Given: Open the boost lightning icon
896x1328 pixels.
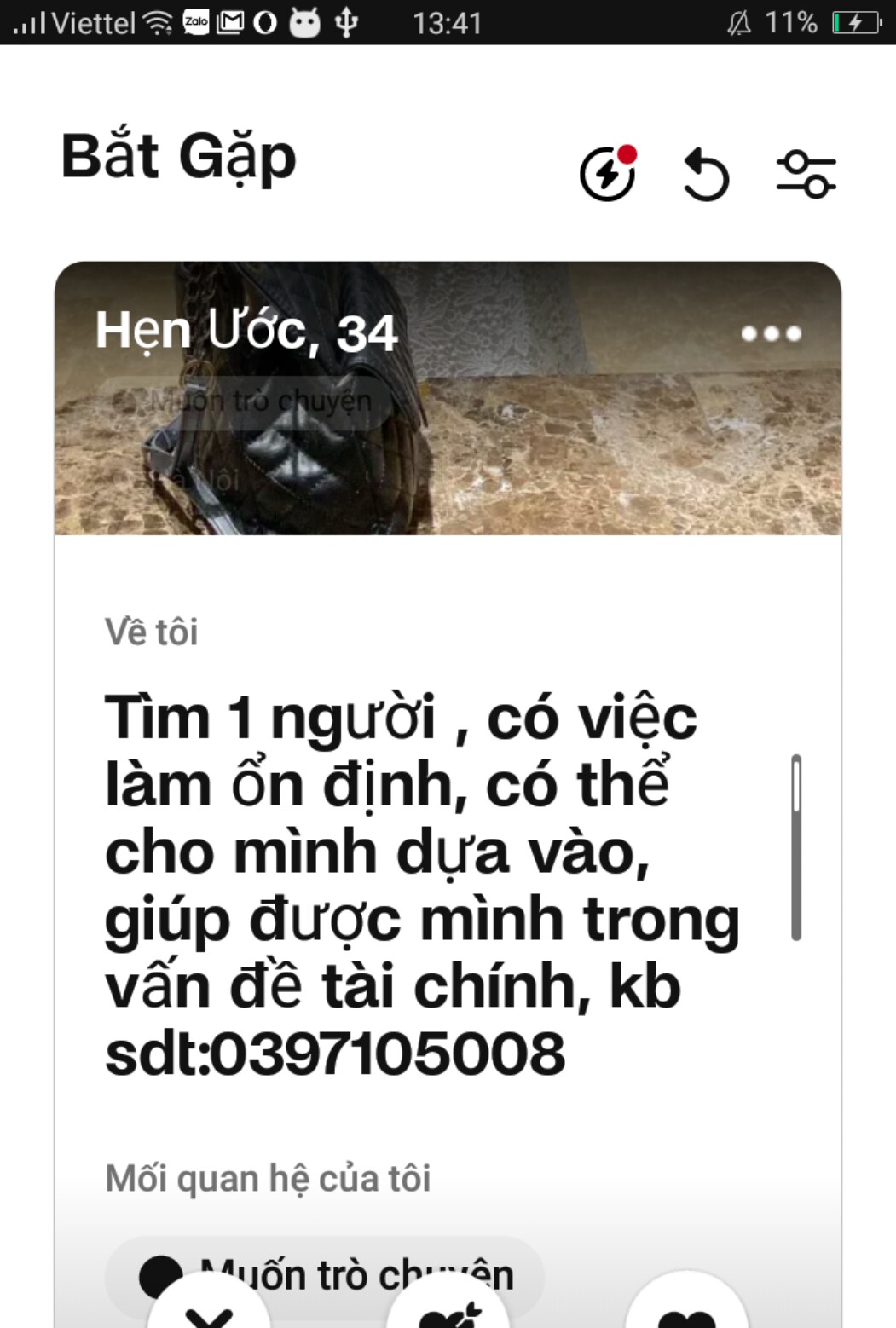Looking at the screenshot, I should point(607,173).
